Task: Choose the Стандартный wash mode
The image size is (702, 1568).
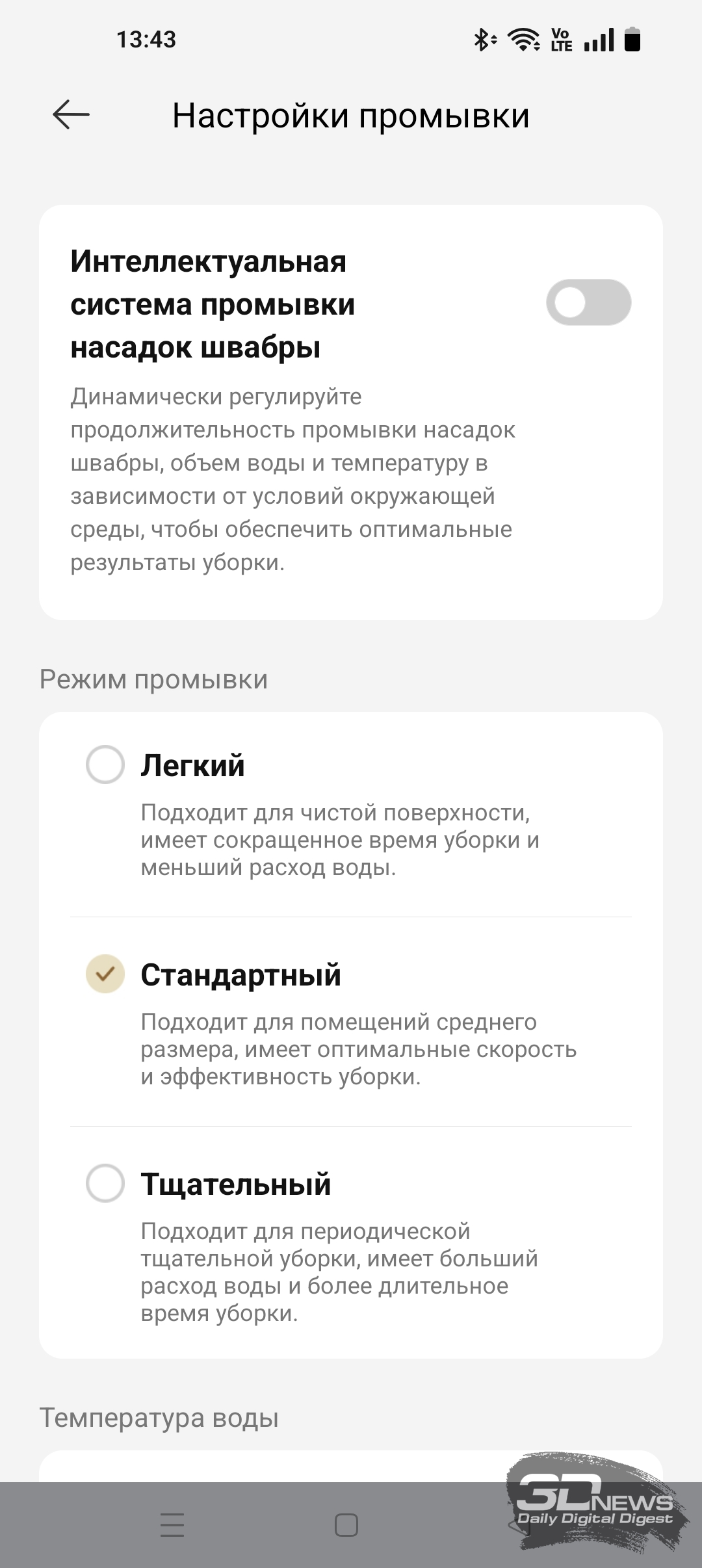Action: click(351, 1022)
